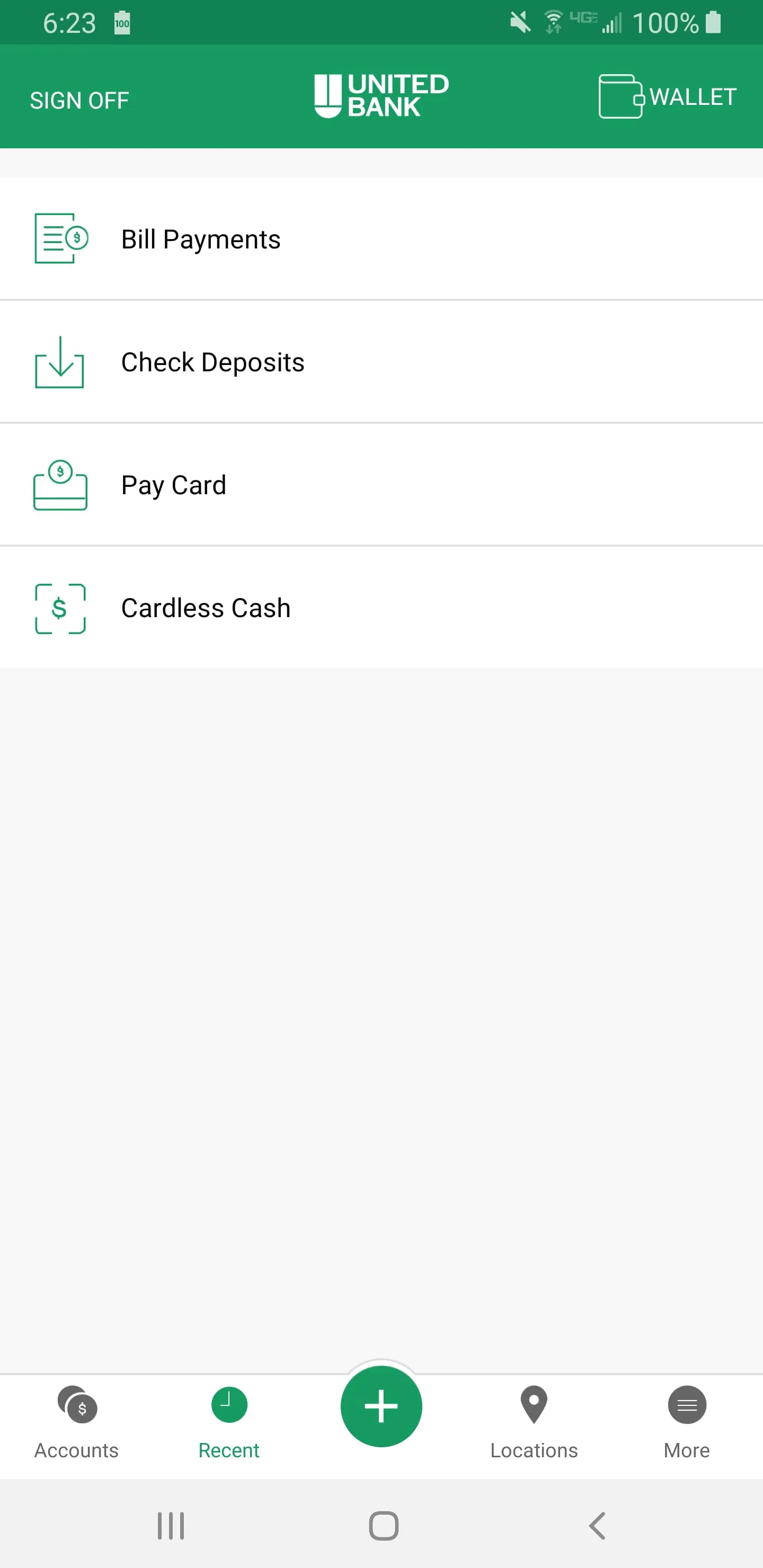Open the Bill Payments row
The width and height of the screenshot is (763, 1568).
(381, 238)
